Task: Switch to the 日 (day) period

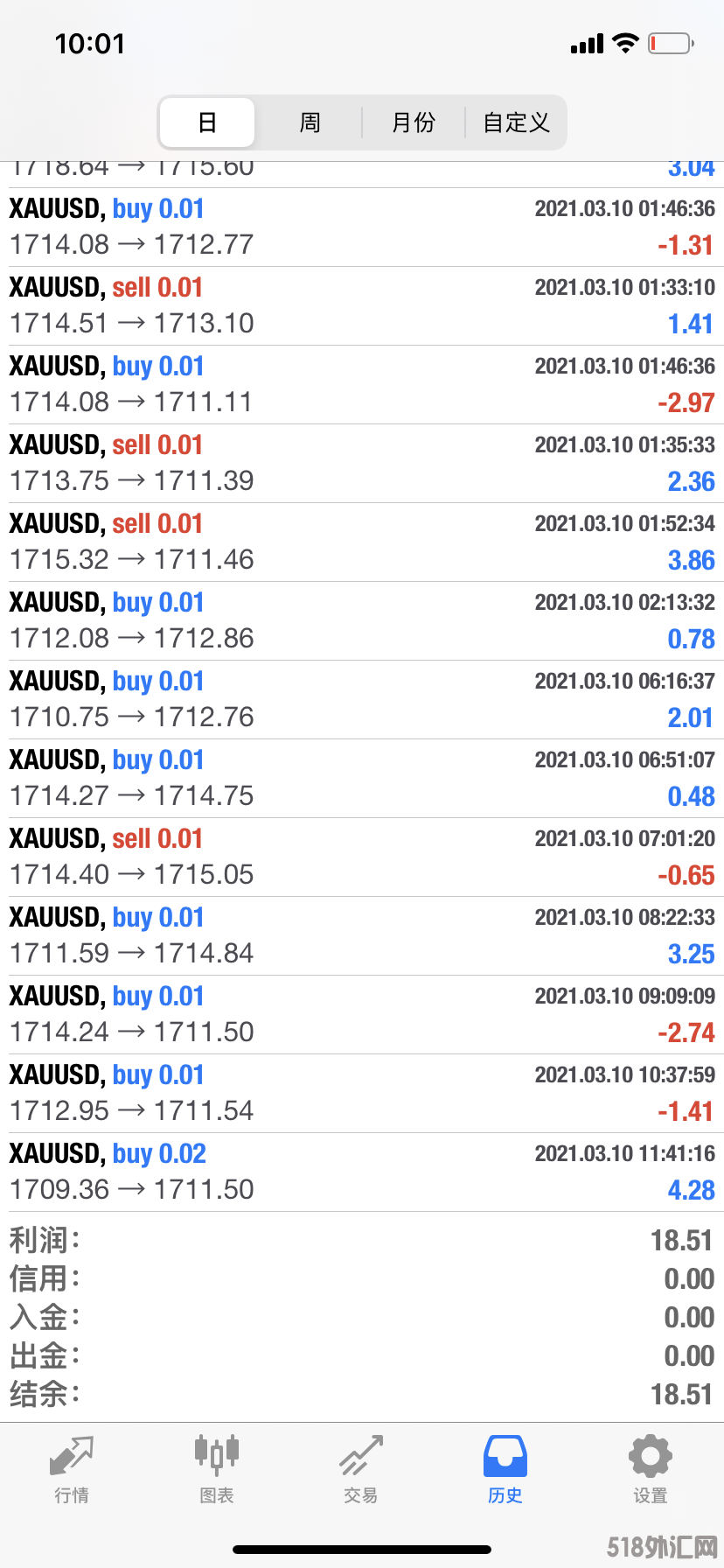Action: [207, 122]
